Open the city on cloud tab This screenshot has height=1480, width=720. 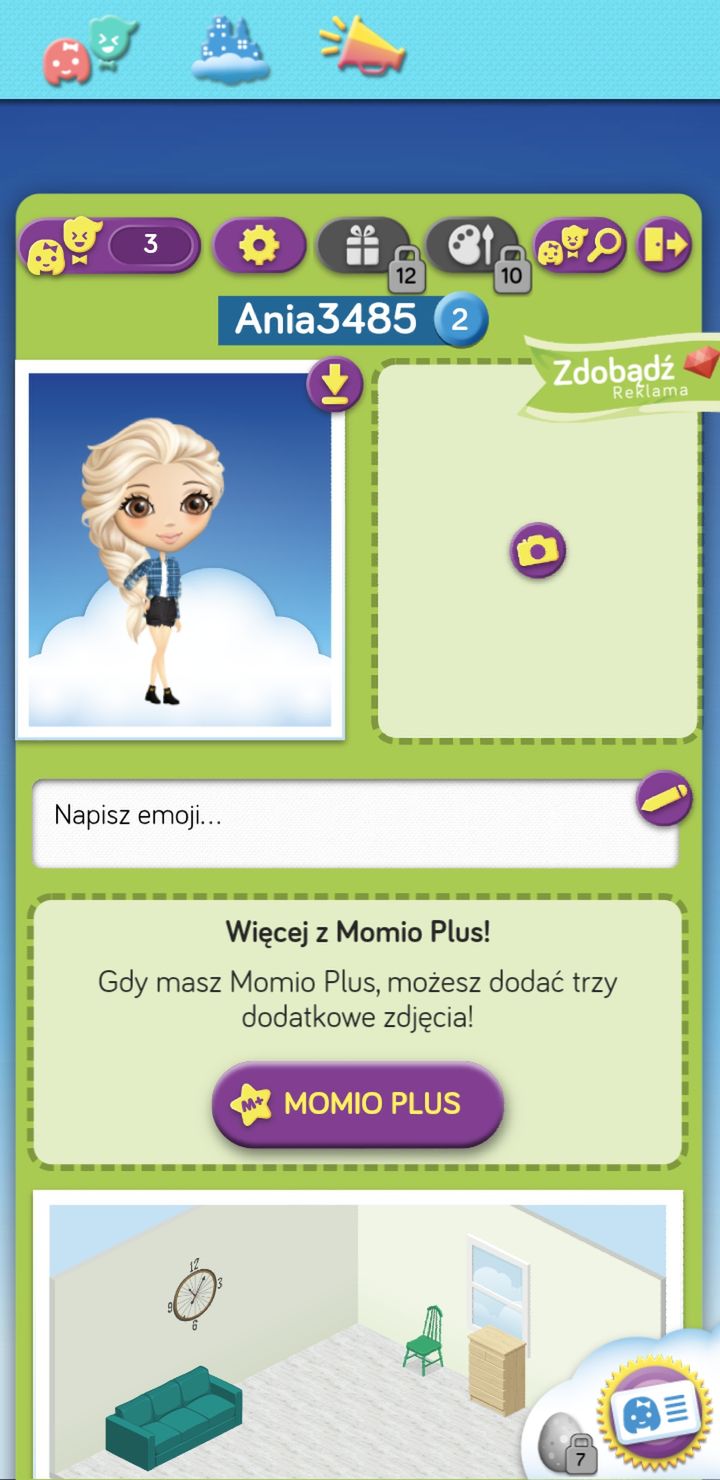[x=231, y=49]
